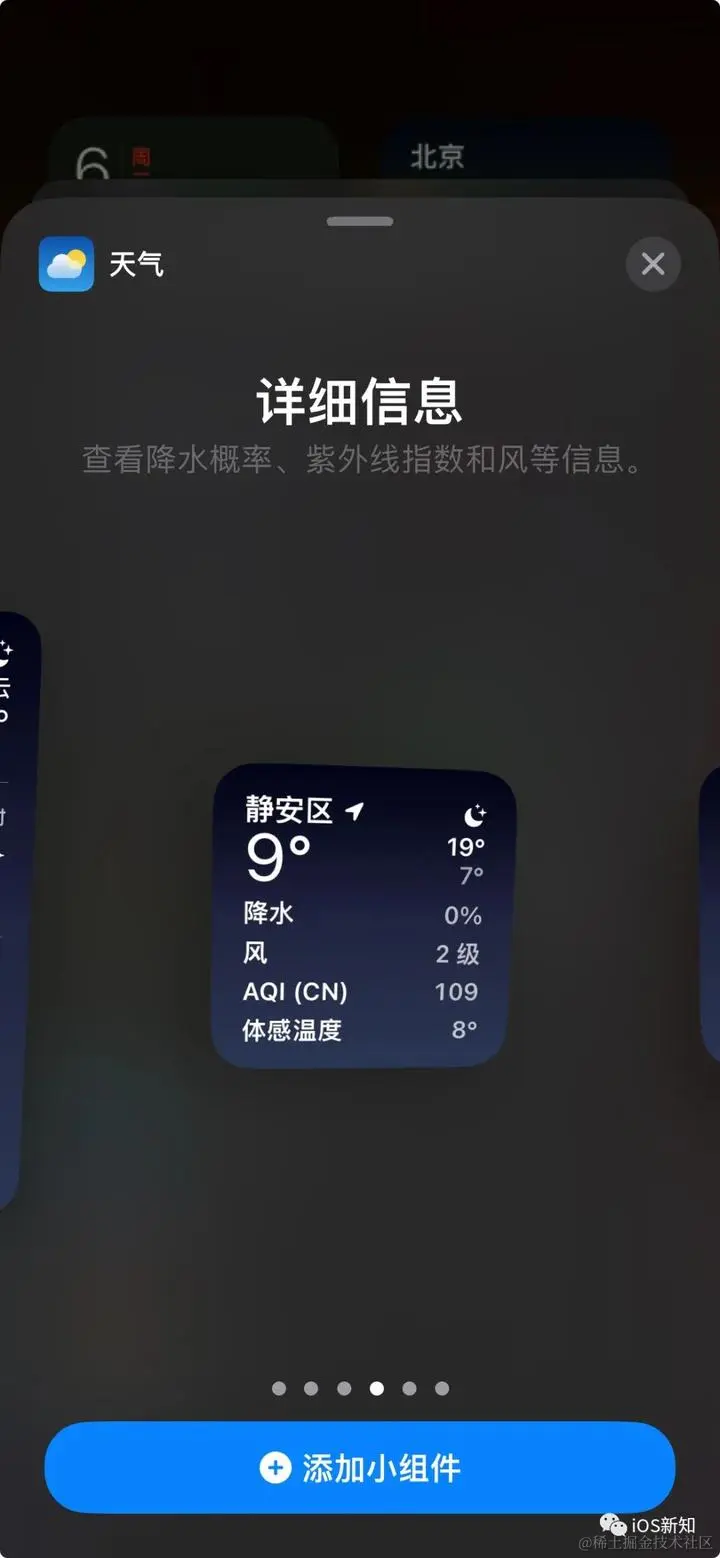Tap the page indicator dots

(360, 1388)
